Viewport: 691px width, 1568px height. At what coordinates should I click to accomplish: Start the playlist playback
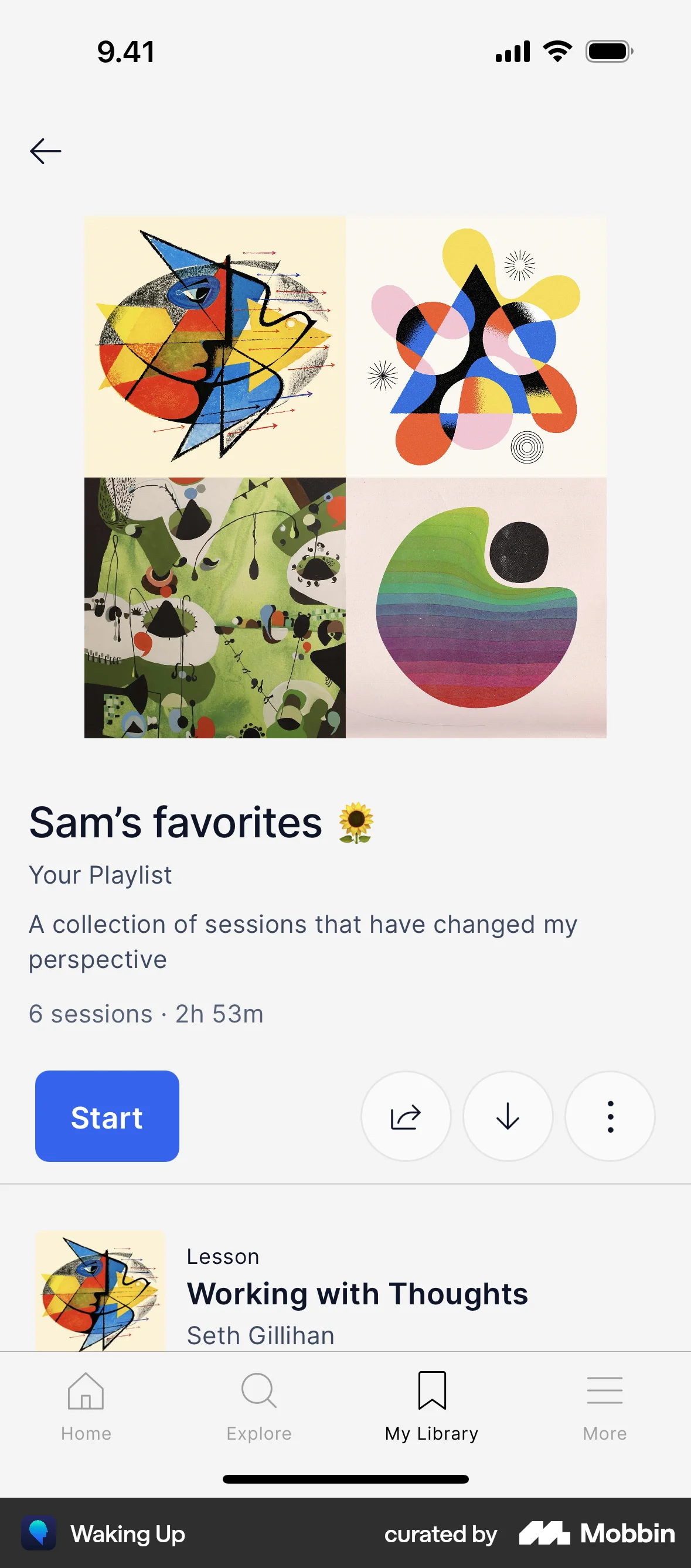[107, 1116]
